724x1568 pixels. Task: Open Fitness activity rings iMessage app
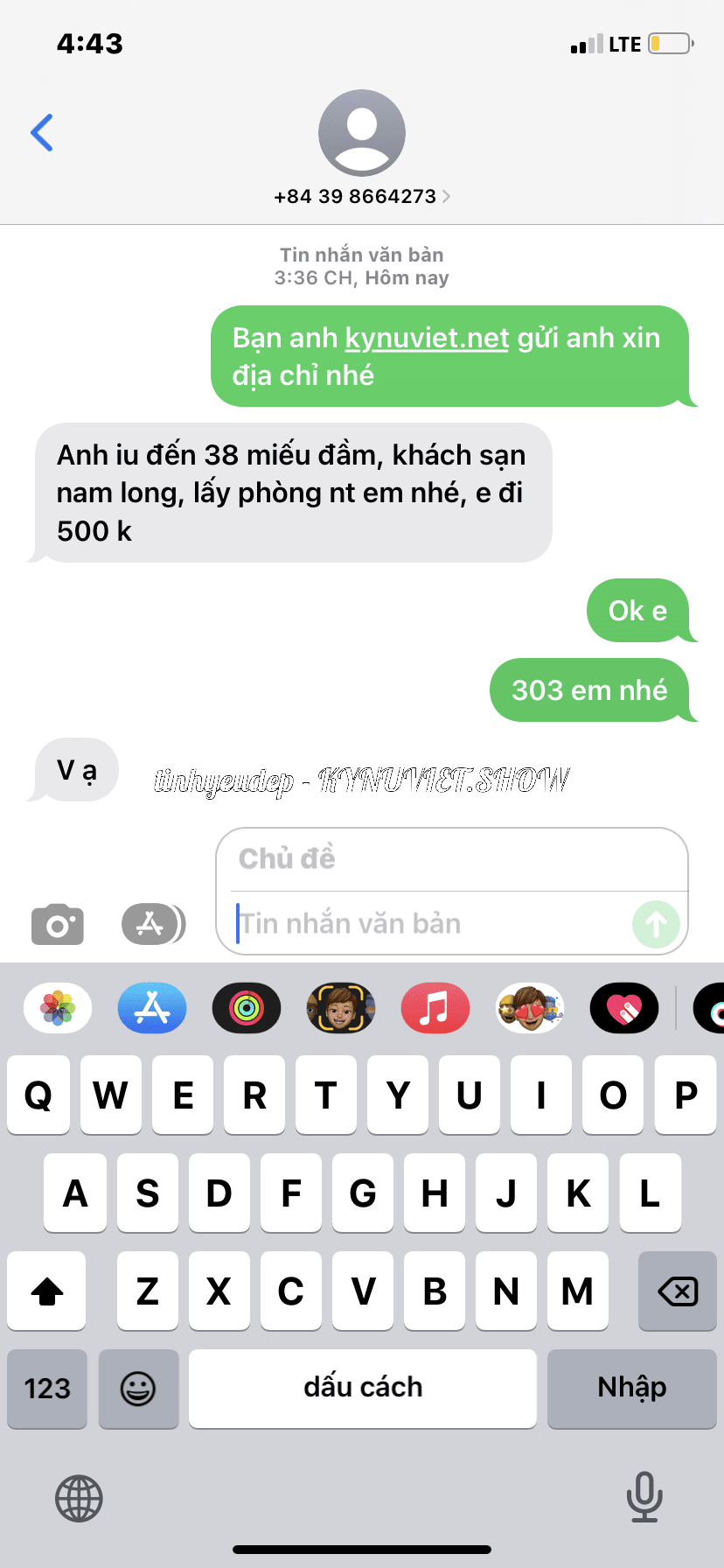(x=247, y=1009)
